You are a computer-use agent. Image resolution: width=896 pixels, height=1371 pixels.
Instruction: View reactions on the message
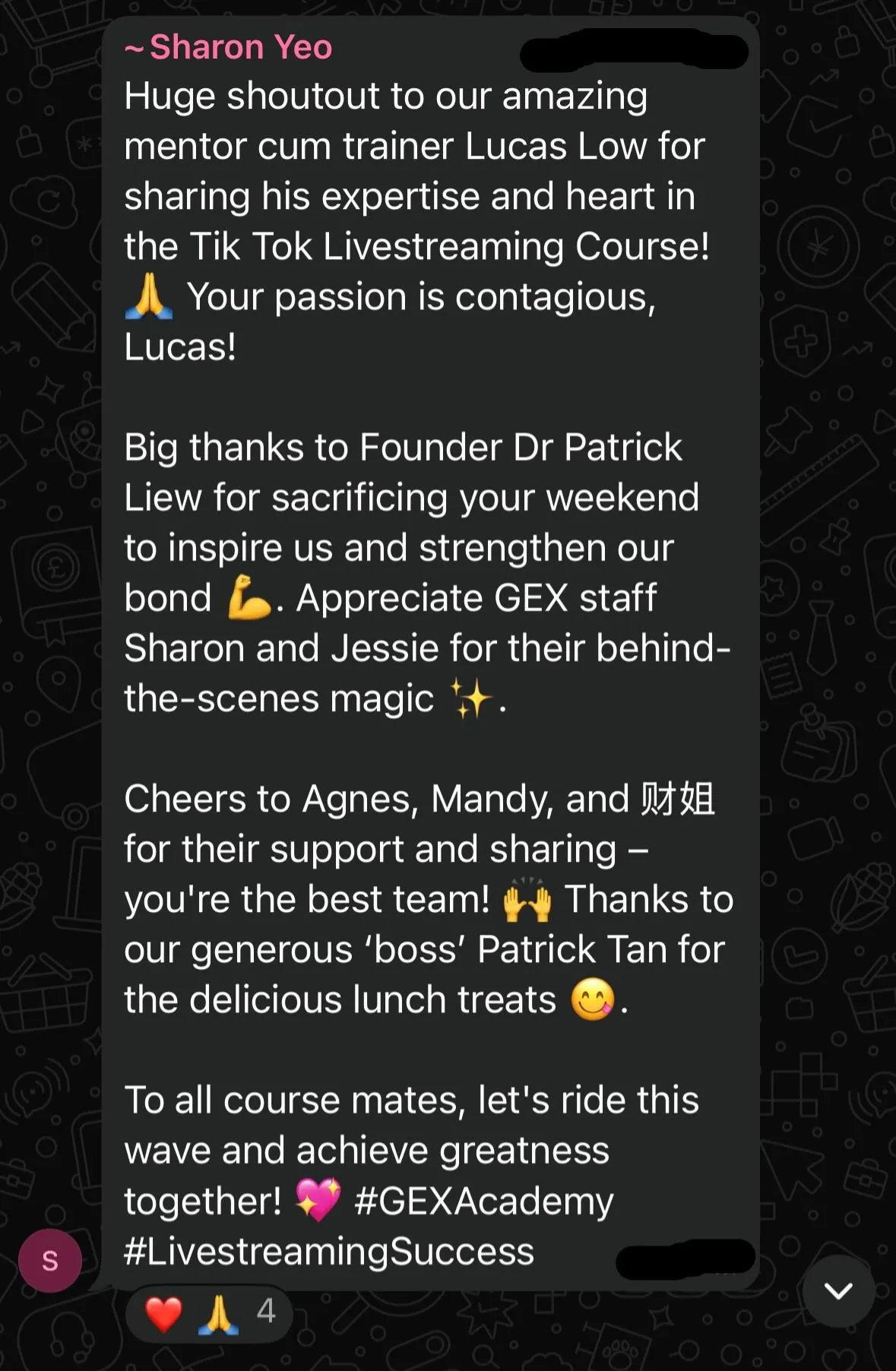coord(209,1312)
